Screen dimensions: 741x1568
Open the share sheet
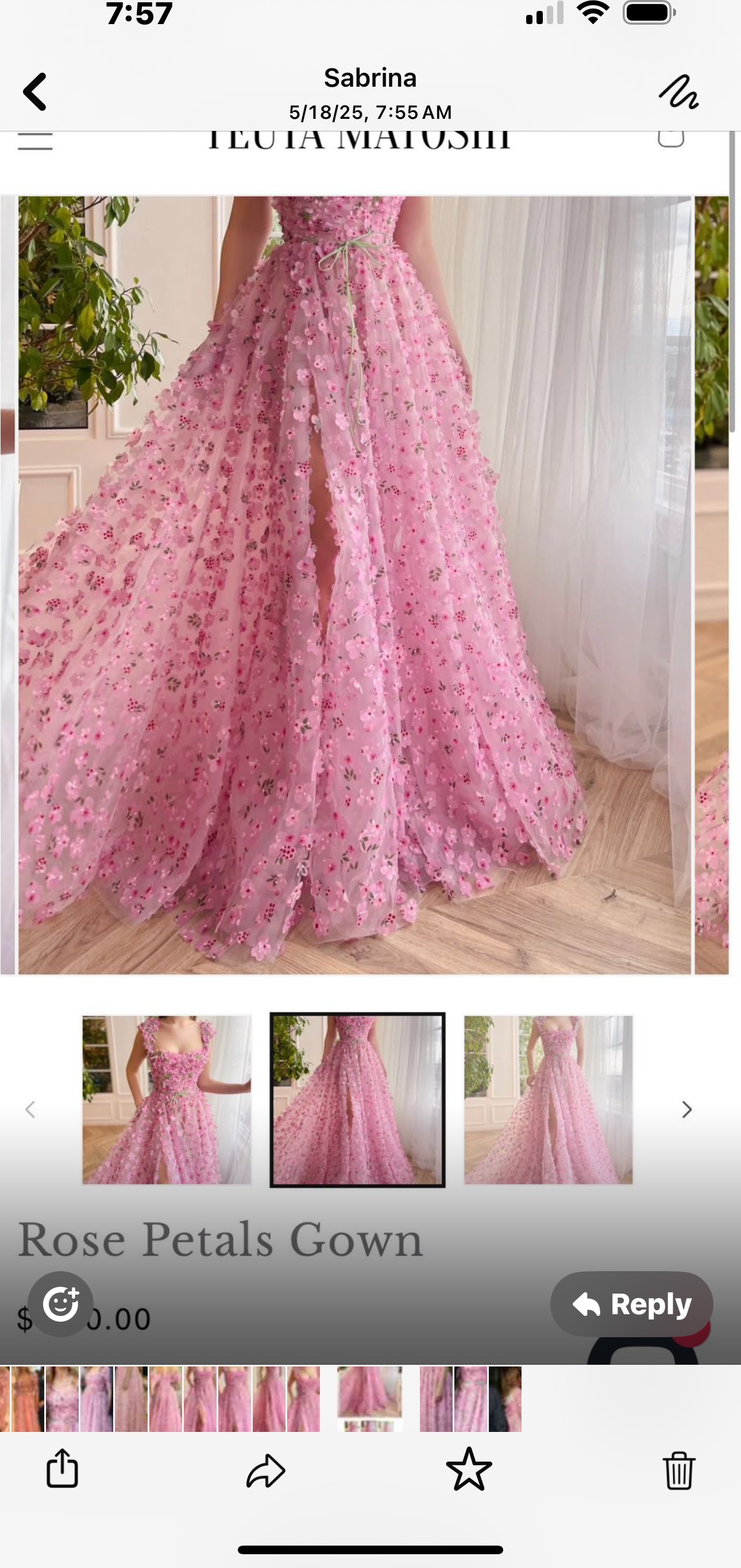62,1468
